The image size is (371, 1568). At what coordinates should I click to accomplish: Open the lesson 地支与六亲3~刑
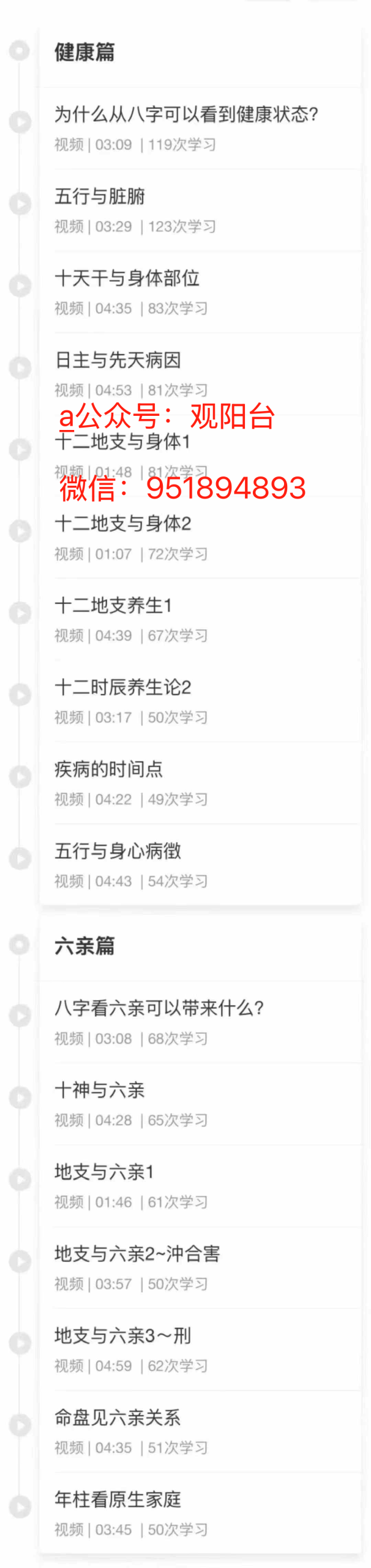(122, 1335)
